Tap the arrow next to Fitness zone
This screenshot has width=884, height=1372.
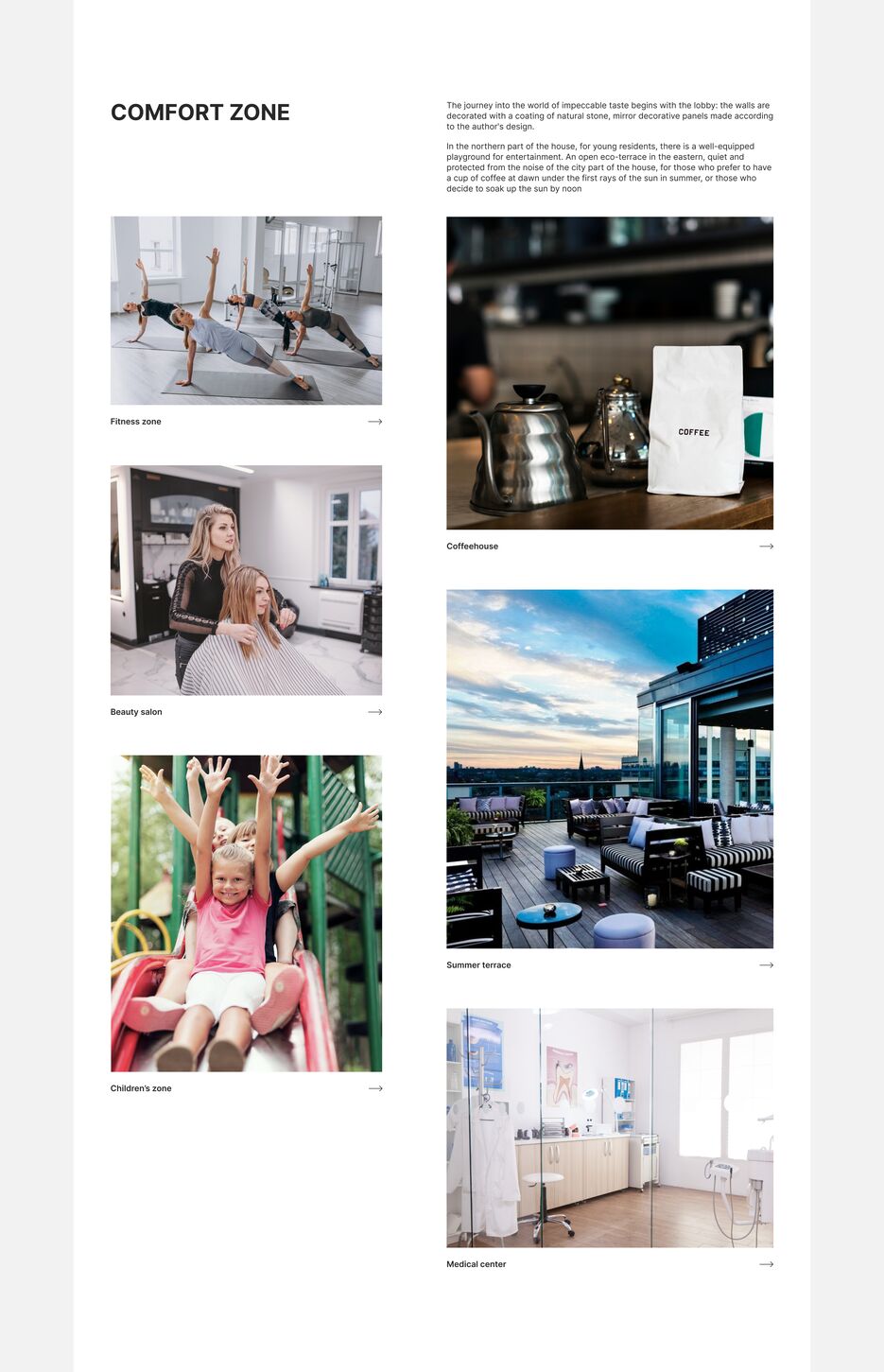pyautogui.click(x=375, y=422)
